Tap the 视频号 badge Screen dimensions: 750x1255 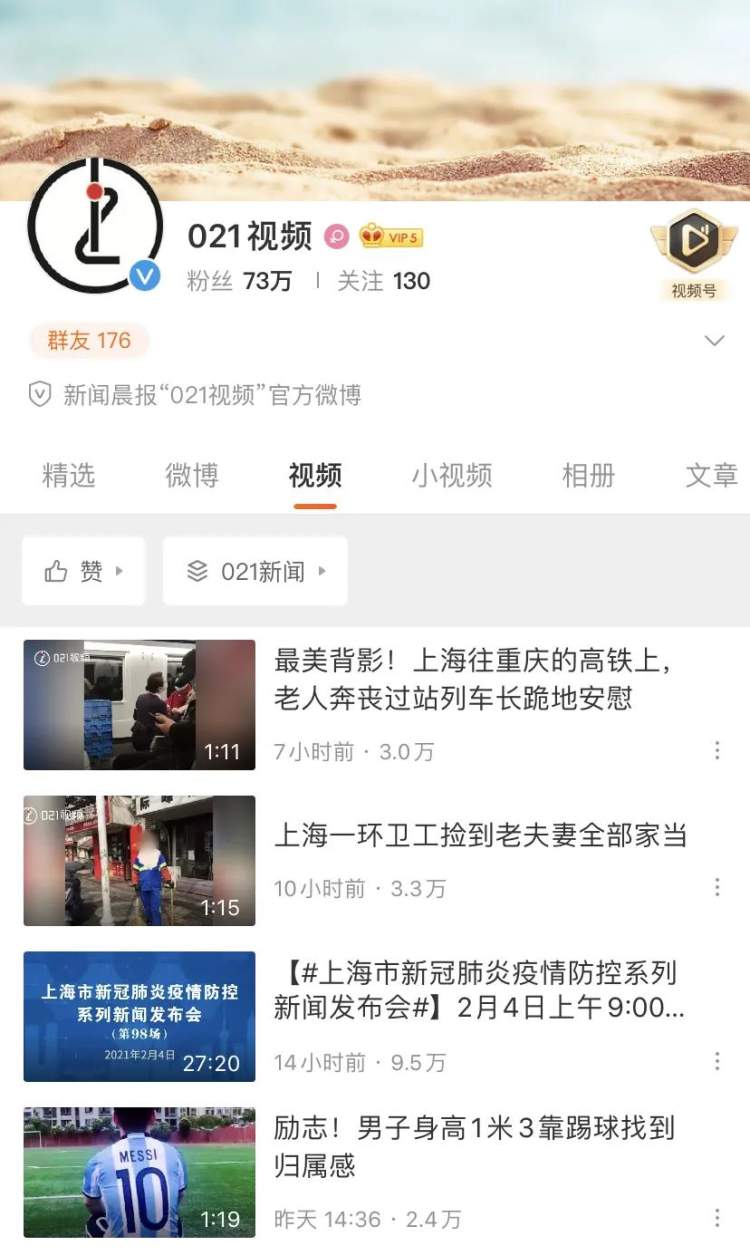click(694, 254)
